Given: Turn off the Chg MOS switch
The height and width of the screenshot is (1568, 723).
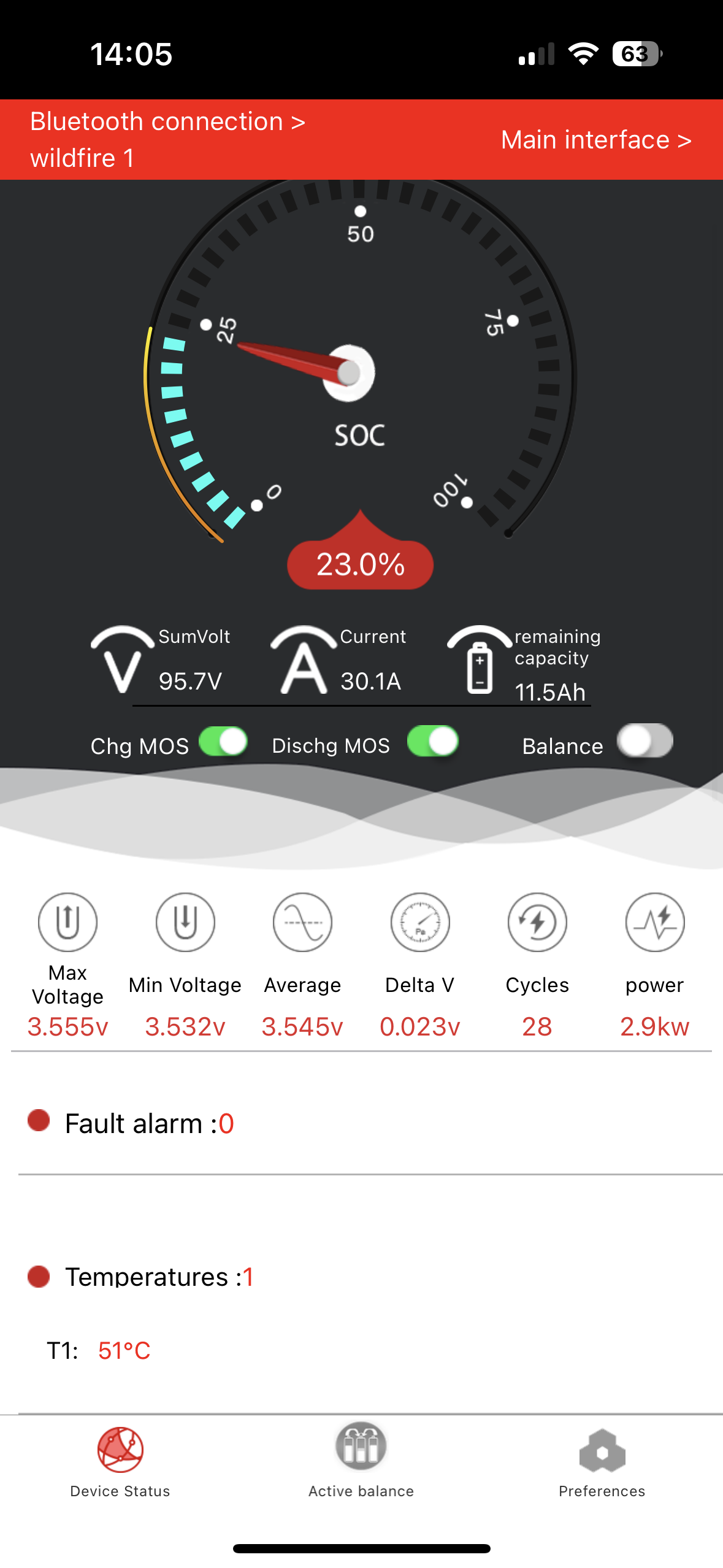Looking at the screenshot, I should click(223, 742).
